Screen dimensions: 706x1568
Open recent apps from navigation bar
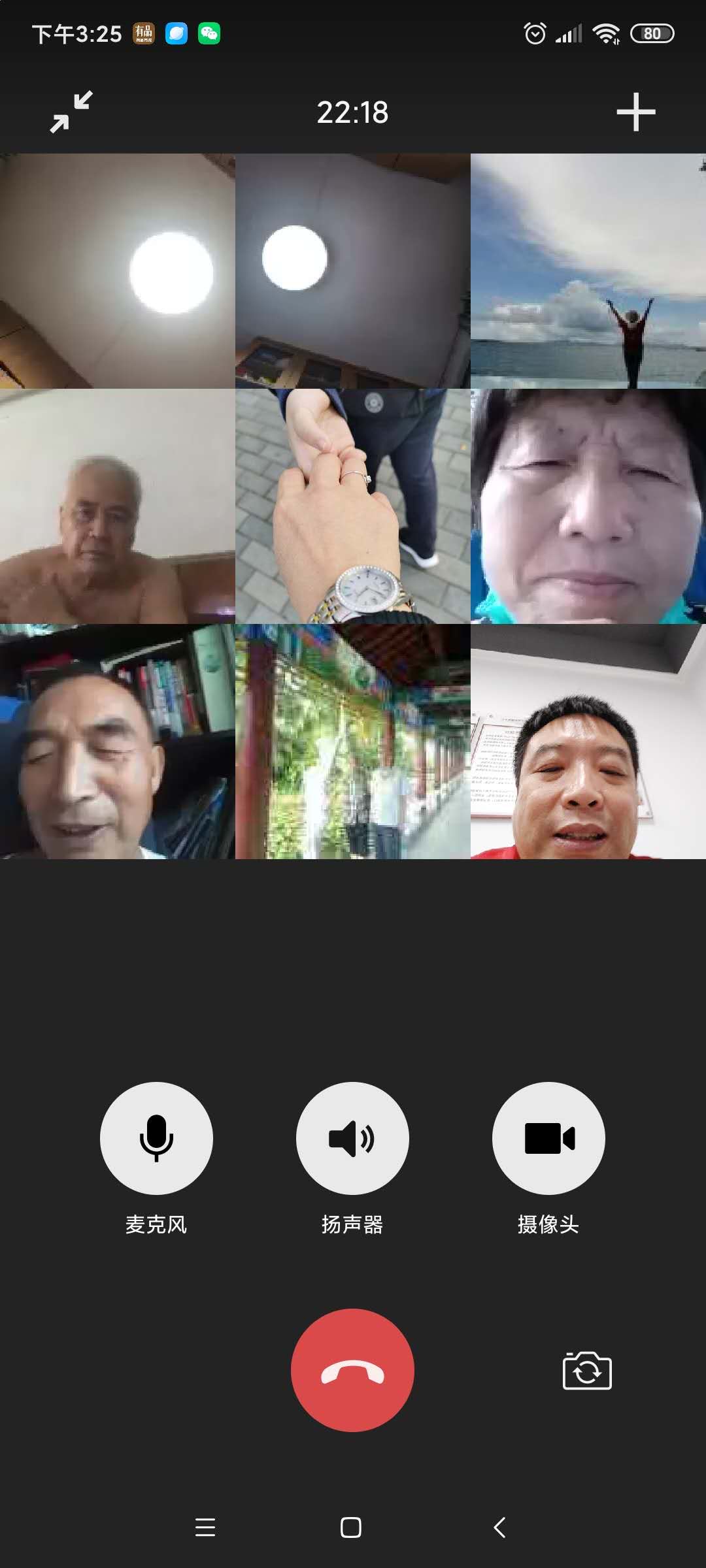(x=205, y=1527)
